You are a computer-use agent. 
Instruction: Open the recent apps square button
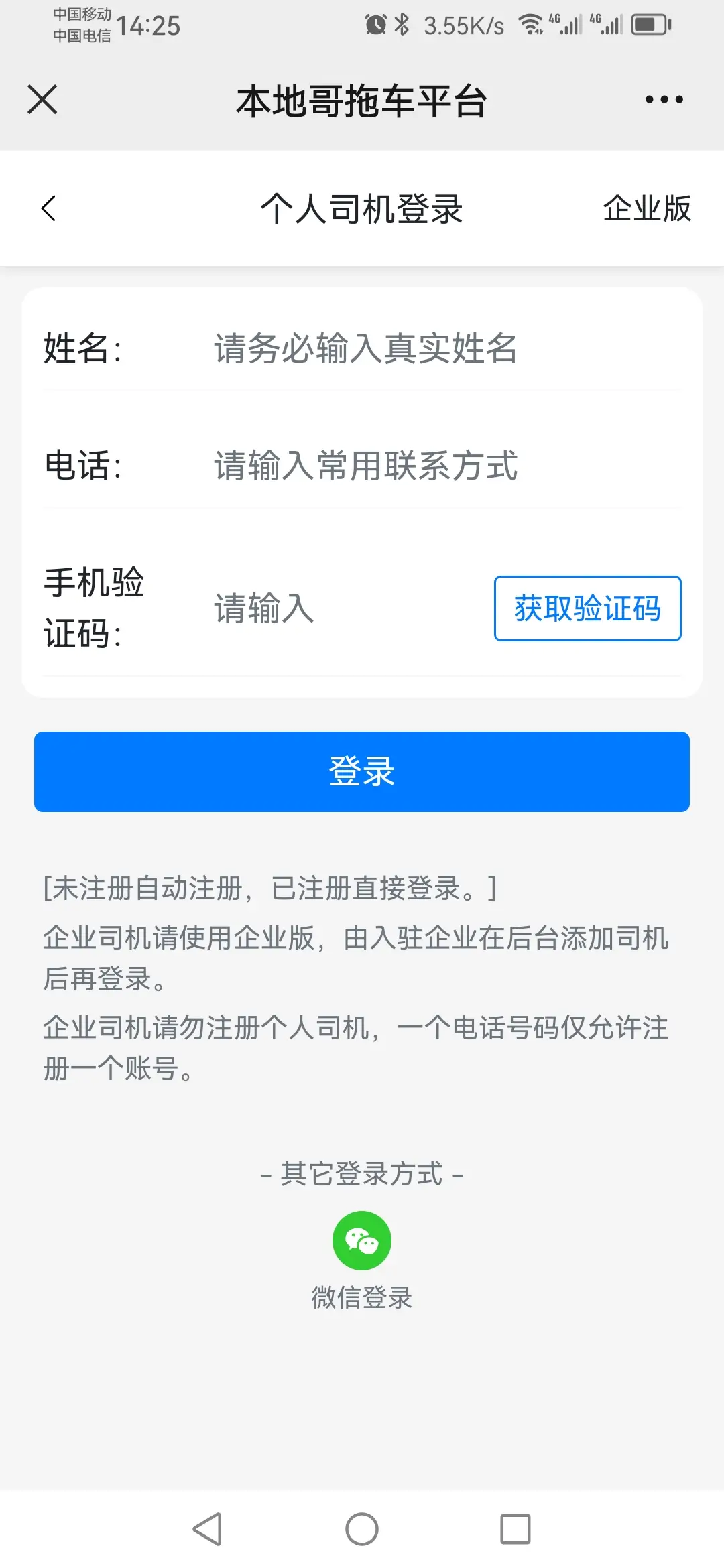[x=516, y=1529]
